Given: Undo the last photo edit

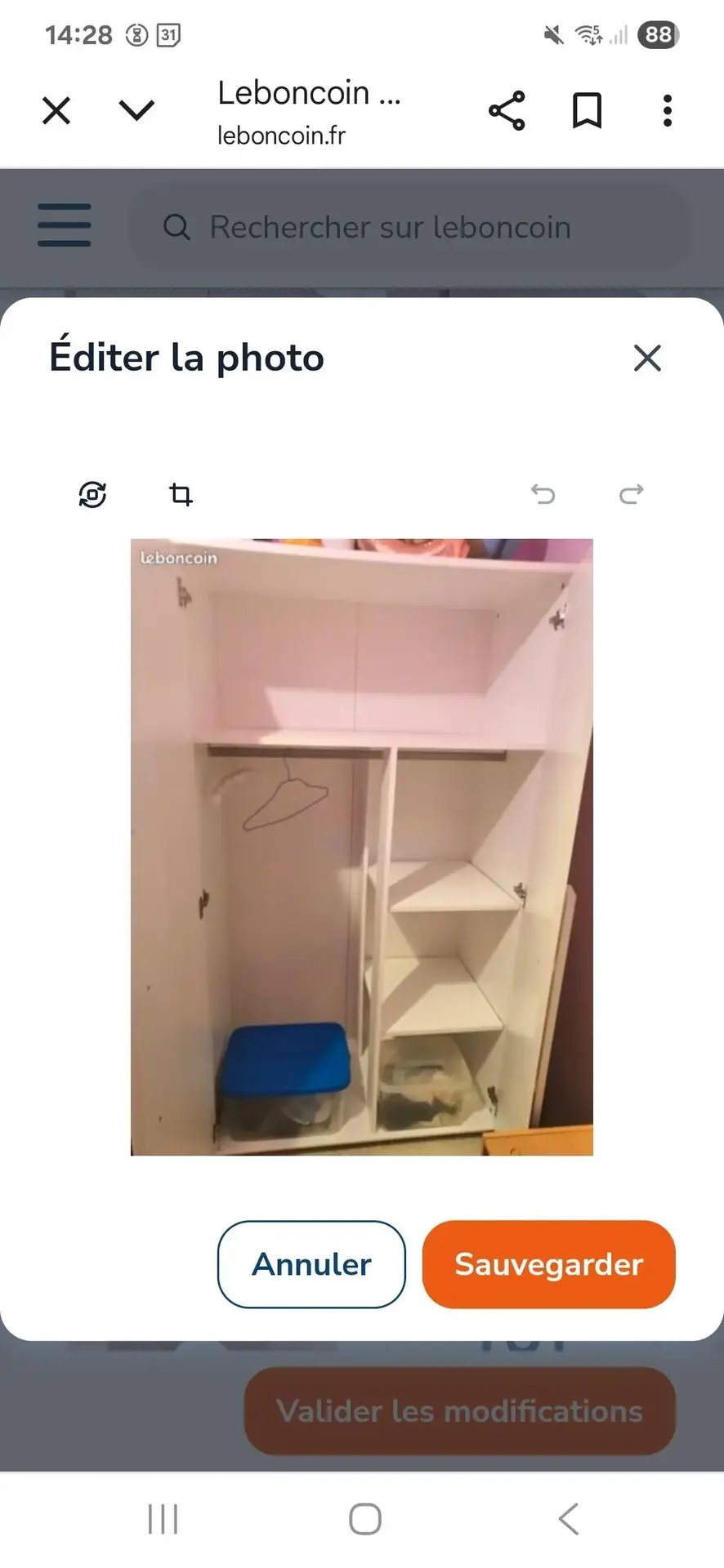Looking at the screenshot, I should click(x=543, y=494).
